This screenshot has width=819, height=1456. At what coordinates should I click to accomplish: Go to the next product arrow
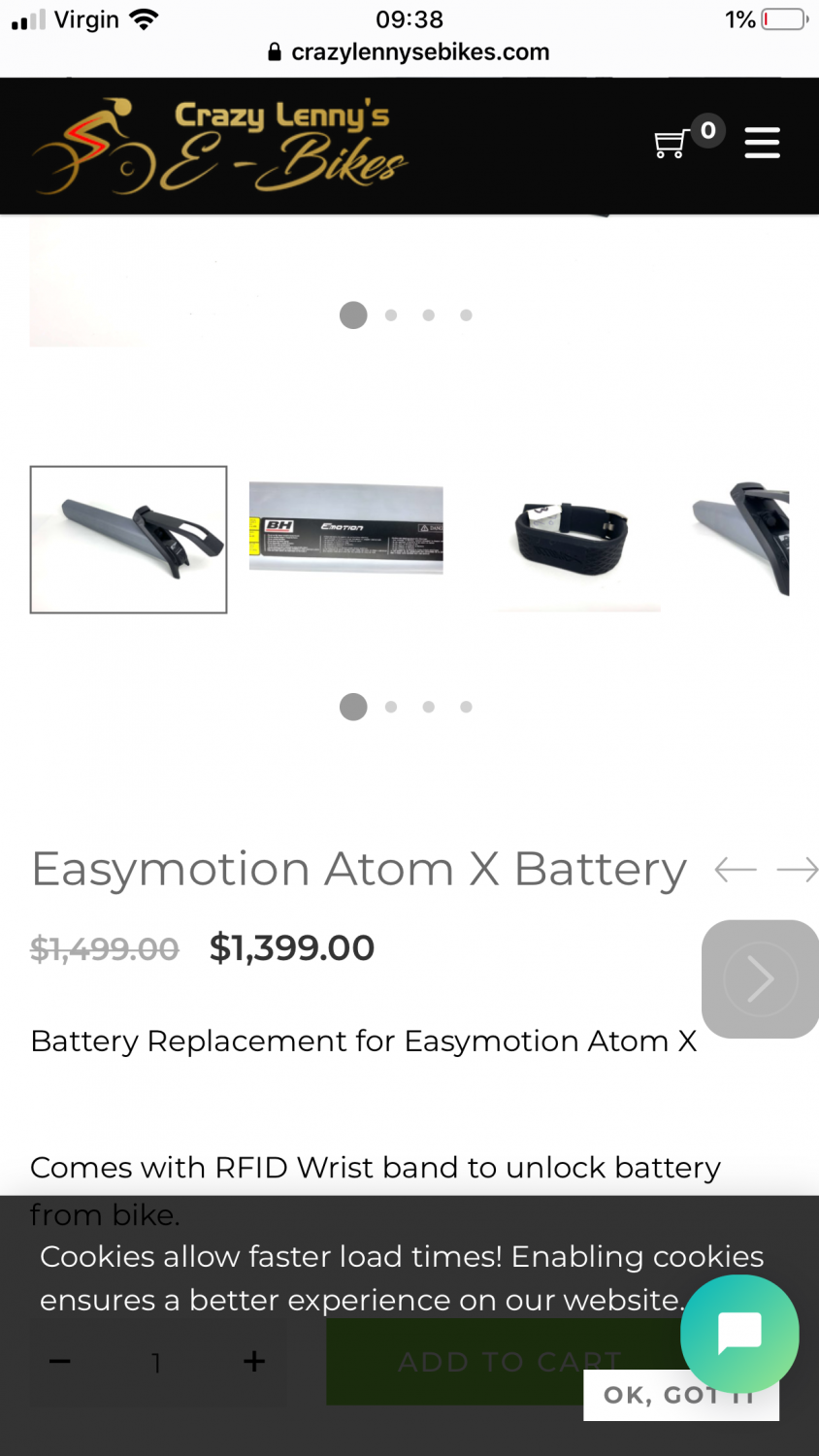(798, 870)
